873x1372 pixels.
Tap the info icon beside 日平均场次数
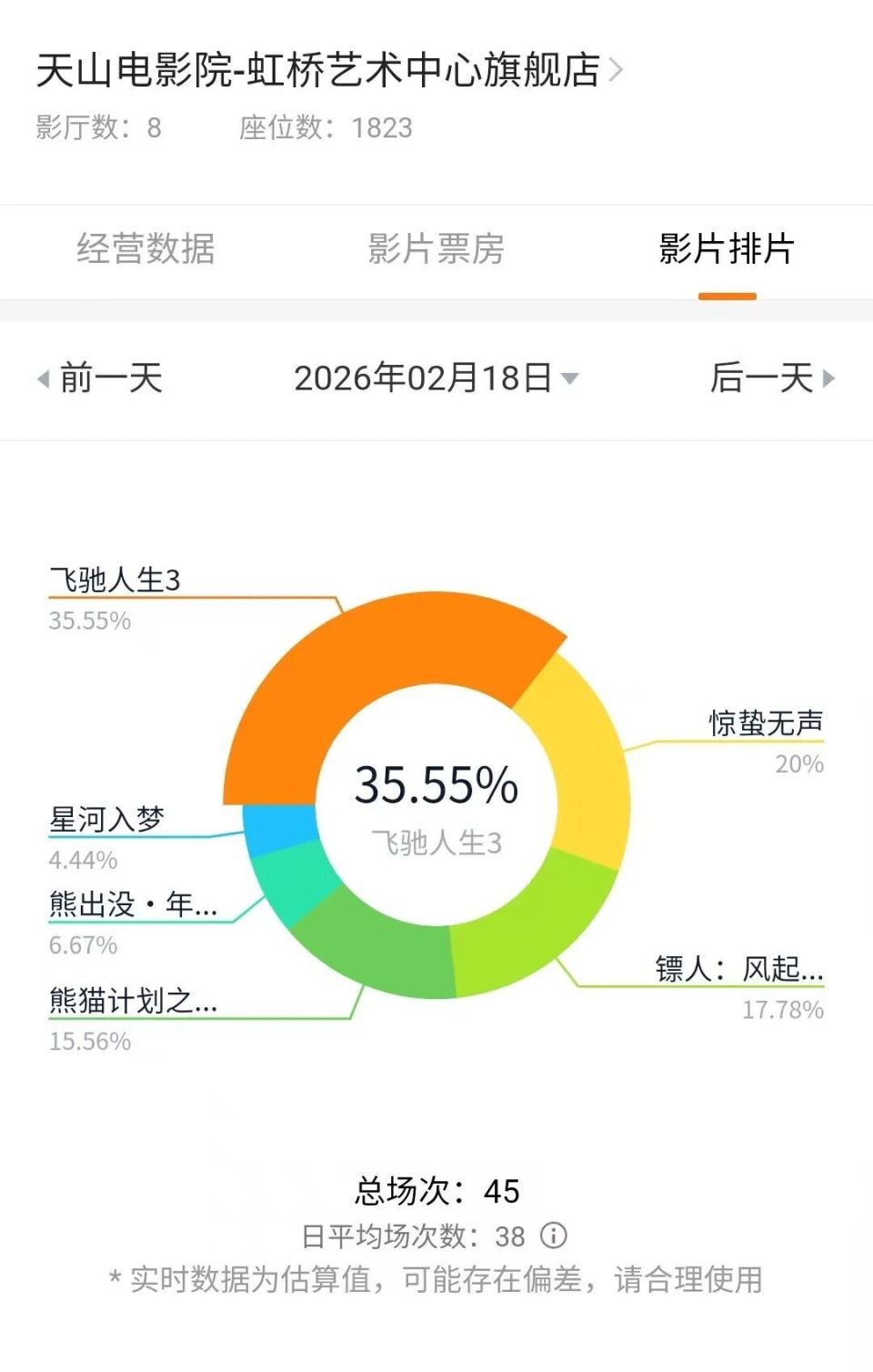[556, 1235]
